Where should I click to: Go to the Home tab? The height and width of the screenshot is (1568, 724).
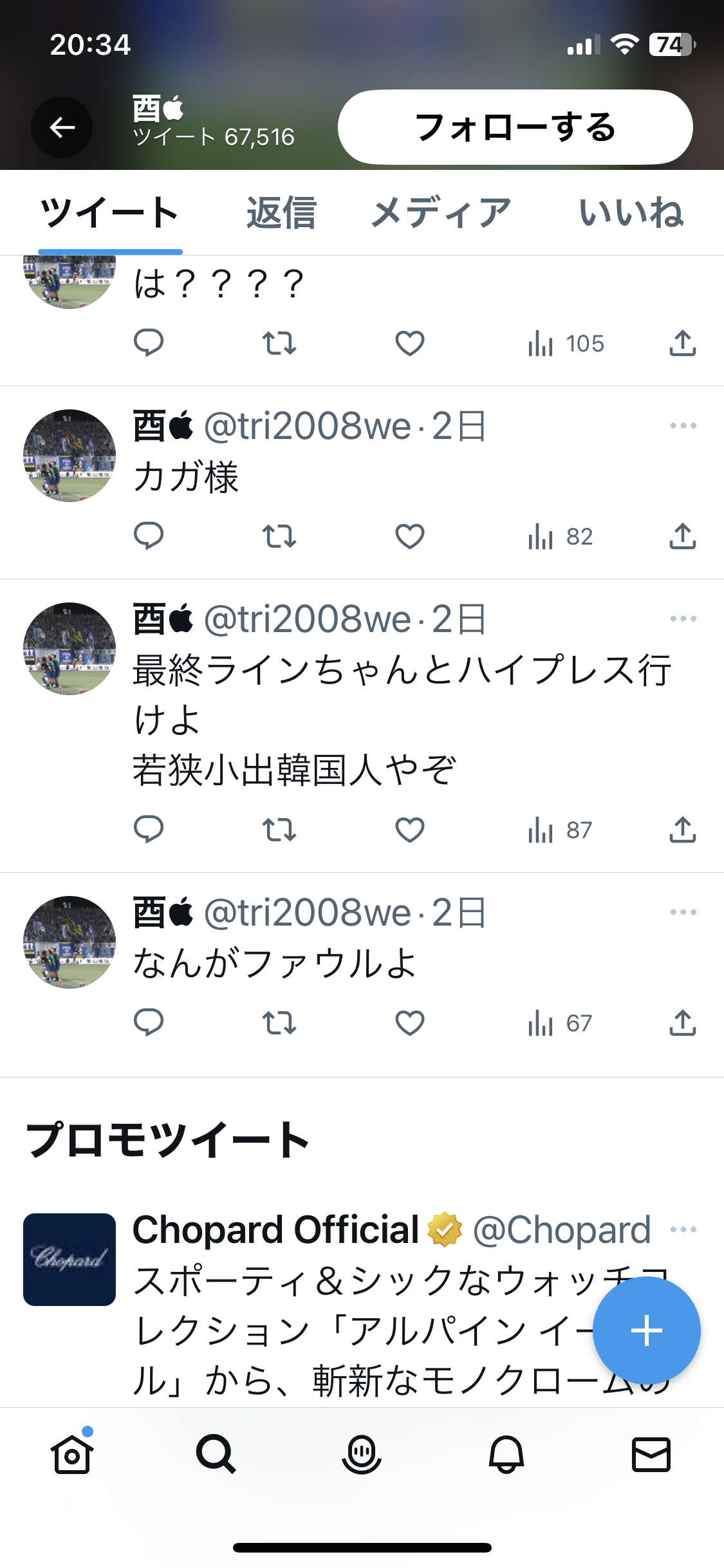[x=72, y=1455]
